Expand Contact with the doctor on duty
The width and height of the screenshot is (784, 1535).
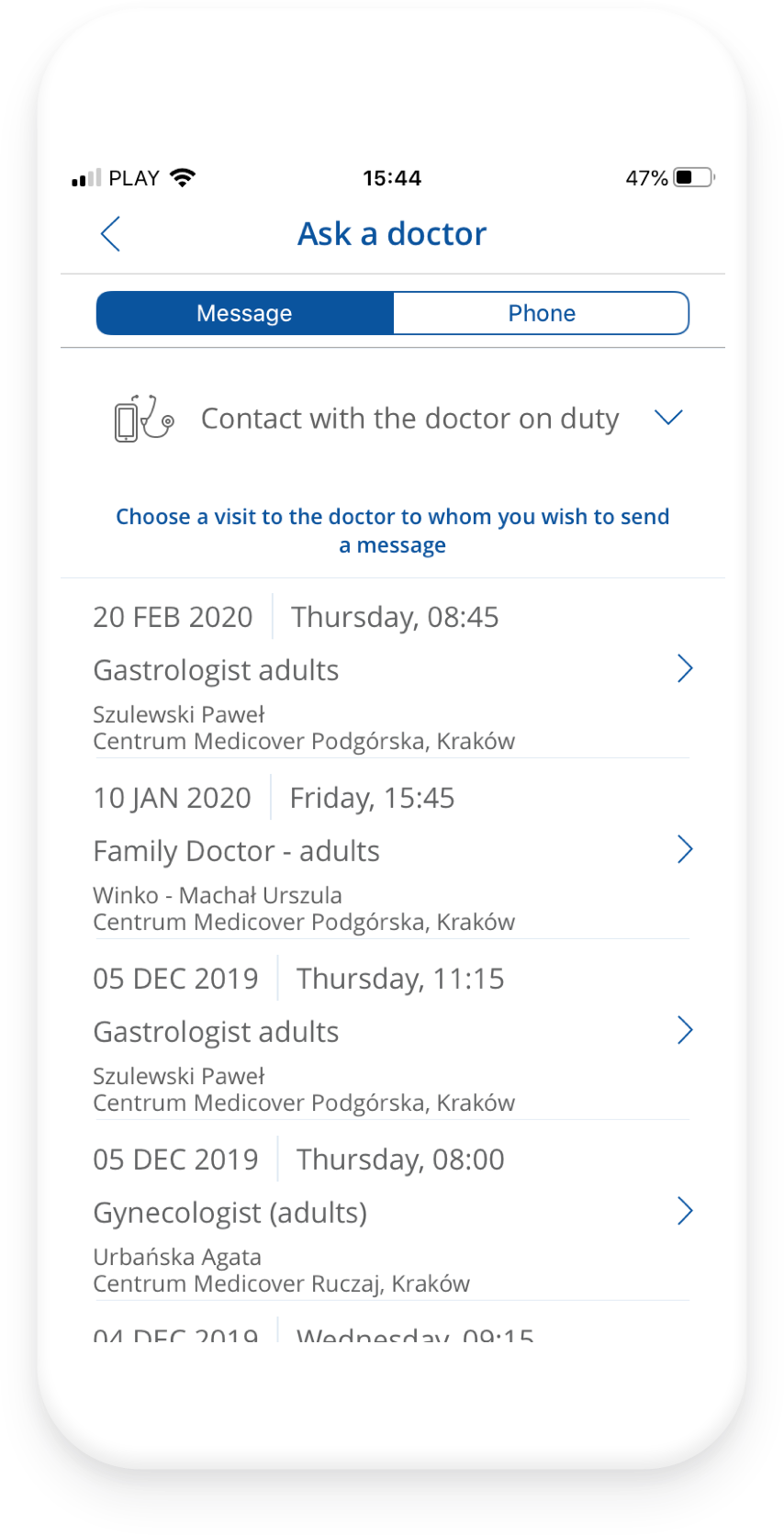(667, 419)
